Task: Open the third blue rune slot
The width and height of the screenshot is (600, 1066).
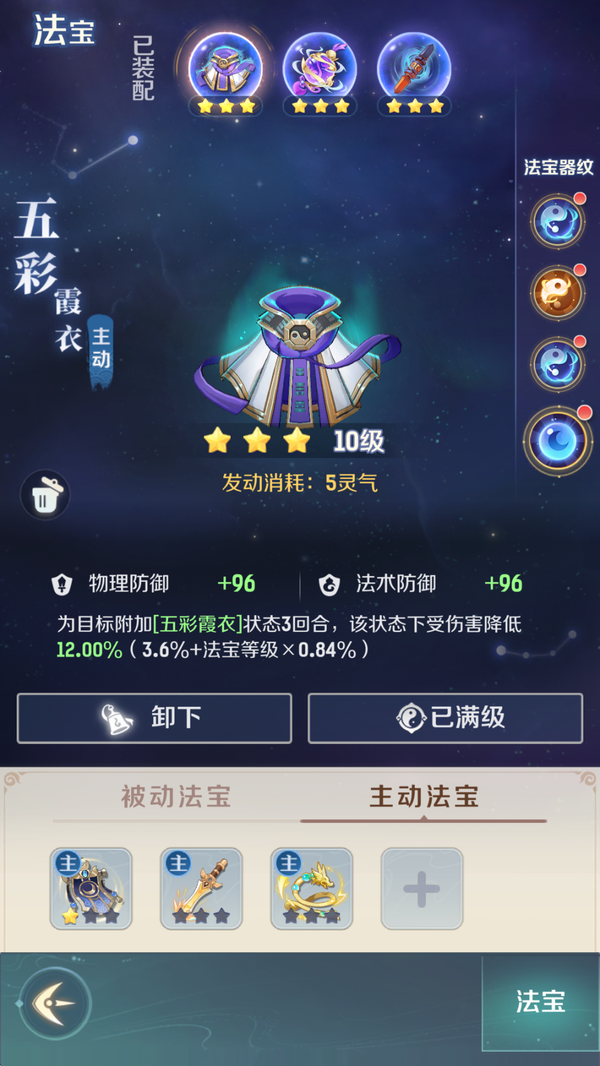Action: 556,364
